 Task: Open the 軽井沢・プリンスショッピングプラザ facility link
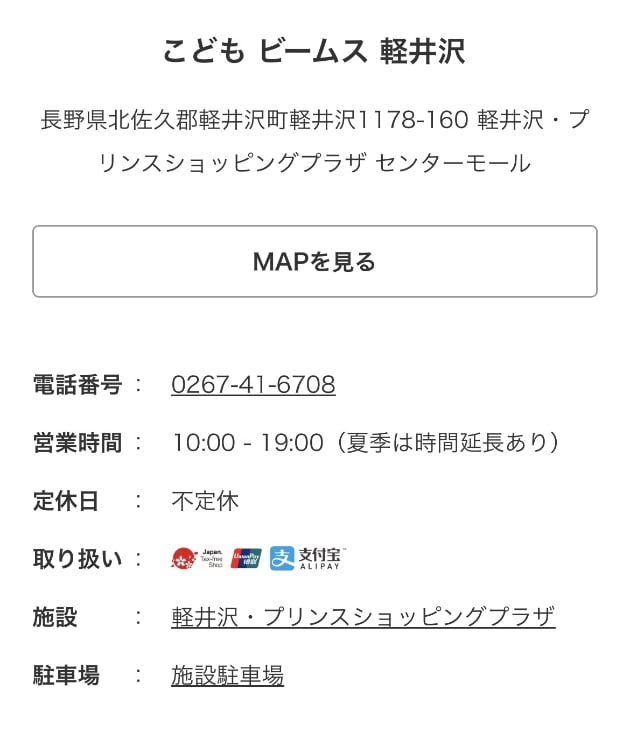[x=363, y=617]
